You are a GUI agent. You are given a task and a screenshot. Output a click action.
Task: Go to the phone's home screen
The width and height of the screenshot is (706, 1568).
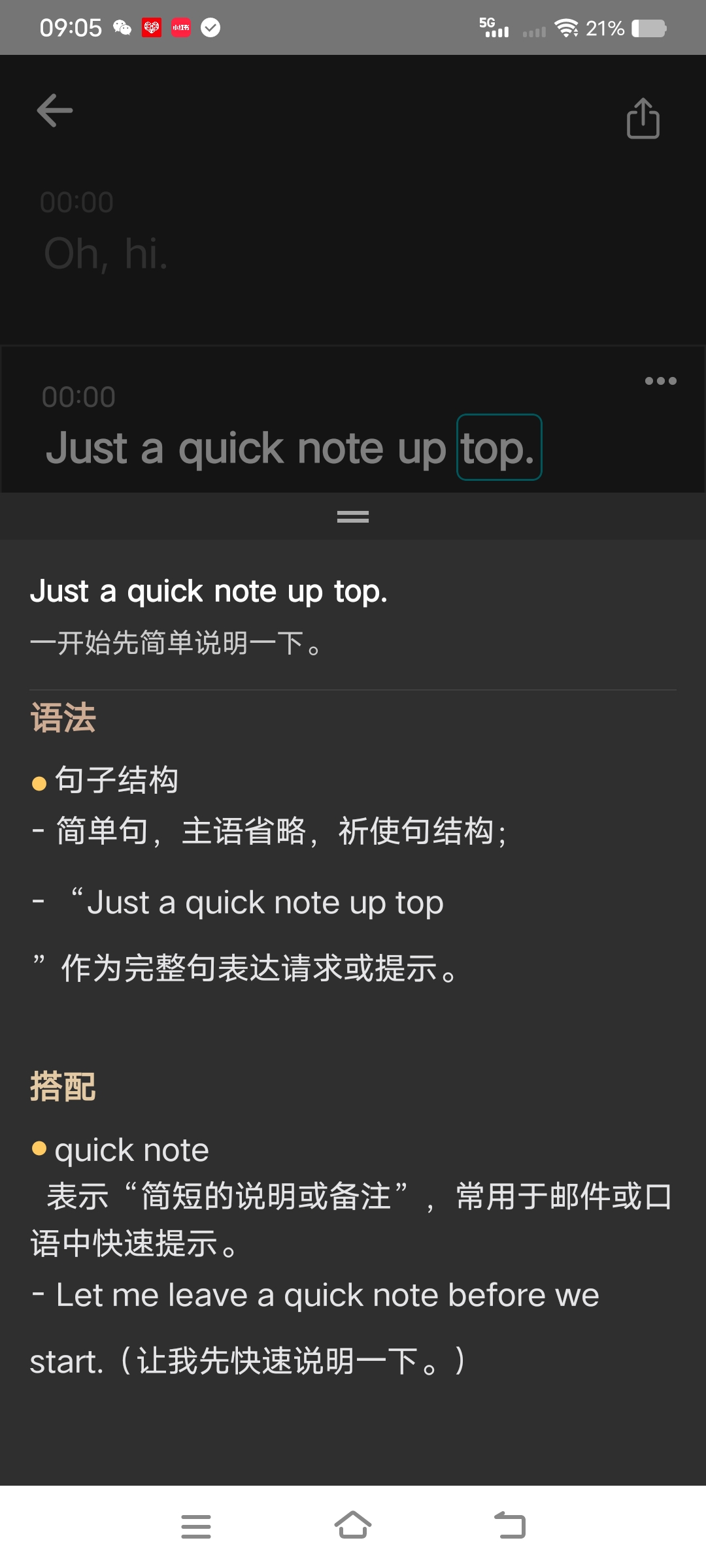click(353, 1526)
